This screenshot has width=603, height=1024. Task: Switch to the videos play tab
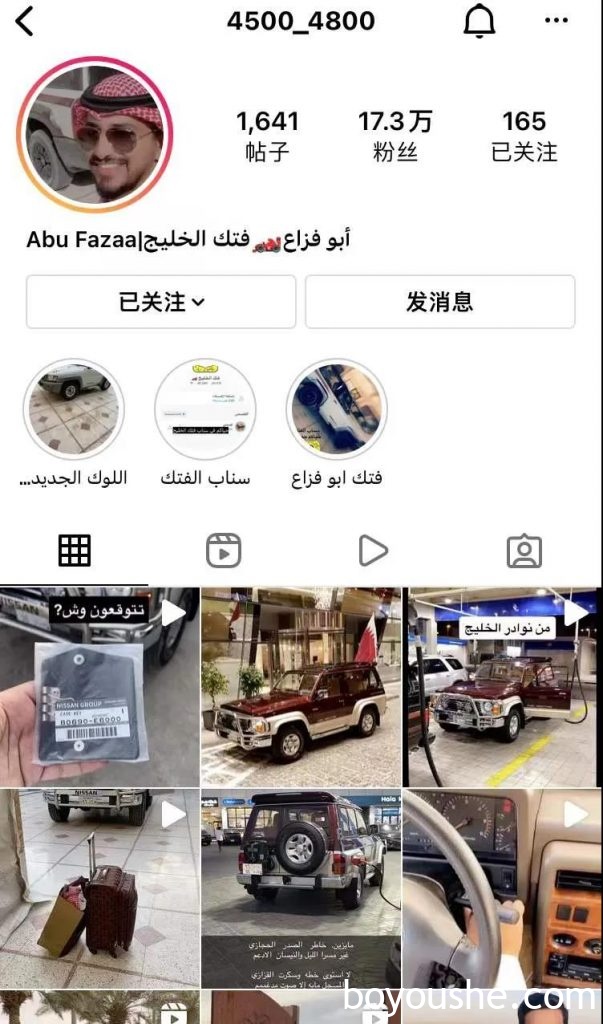pyautogui.click(x=372, y=550)
